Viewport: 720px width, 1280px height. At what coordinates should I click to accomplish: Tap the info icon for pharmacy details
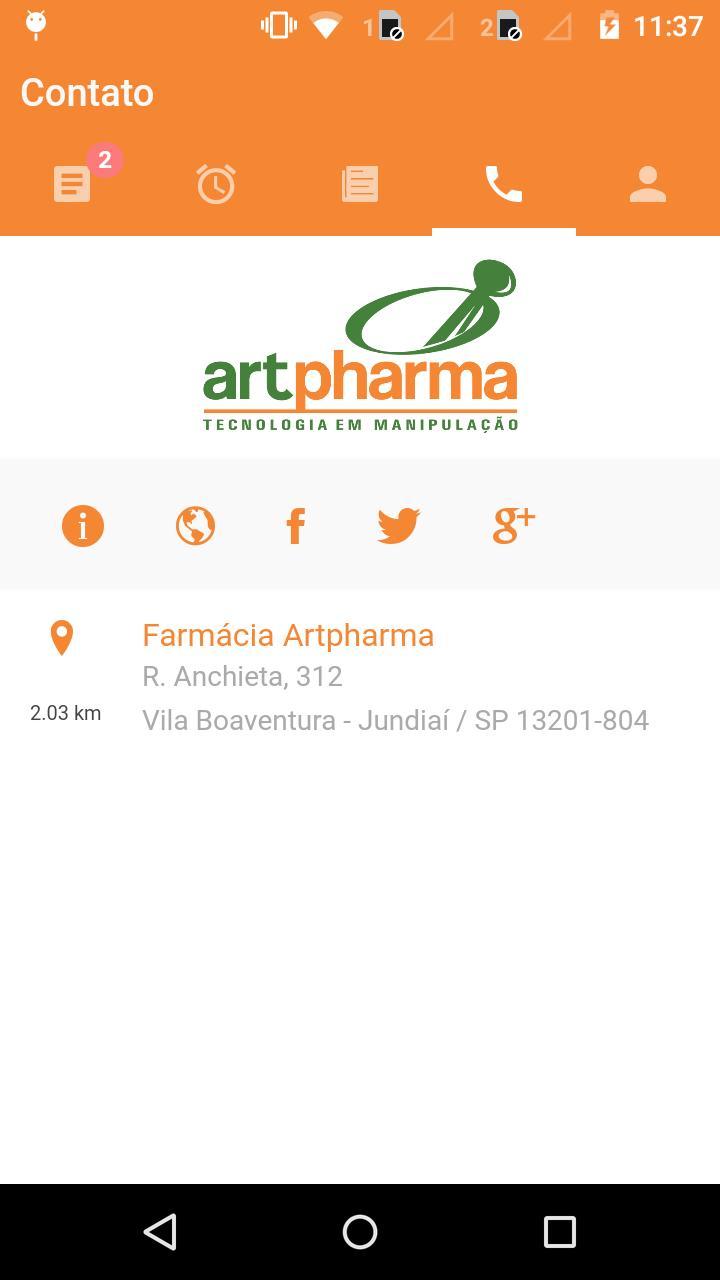(x=83, y=524)
